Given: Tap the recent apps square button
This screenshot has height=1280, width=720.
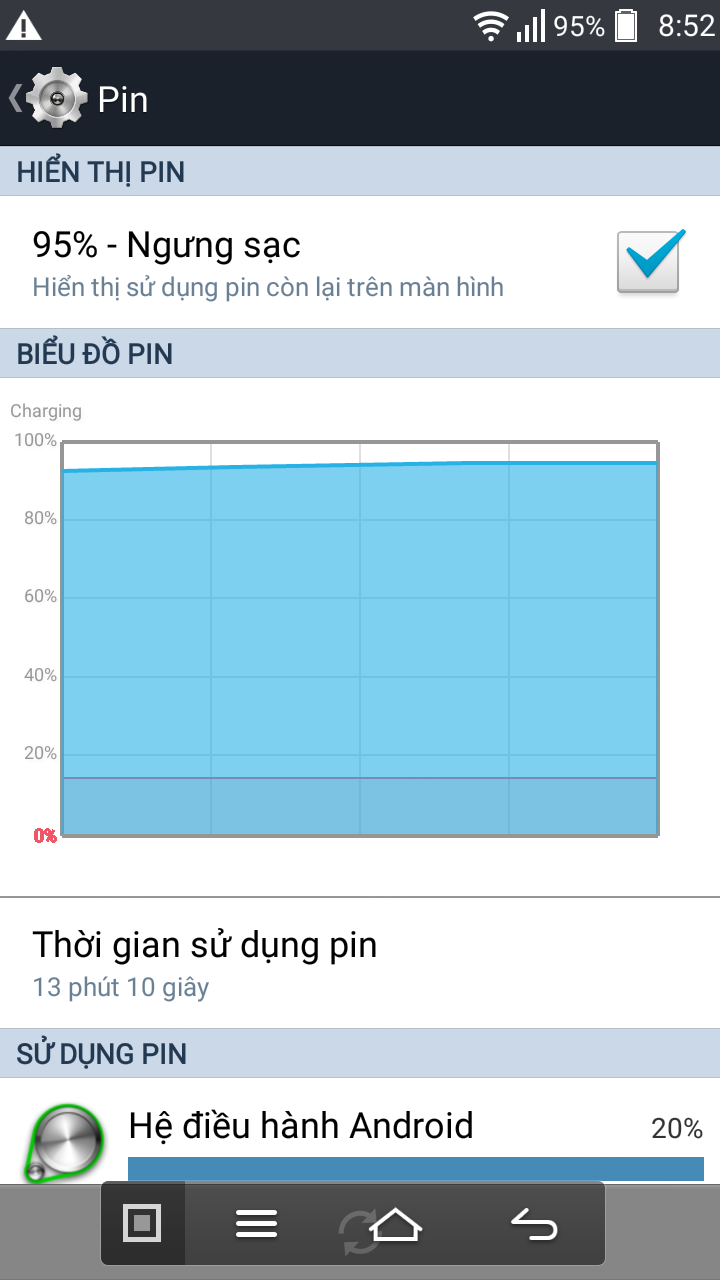Looking at the screenshot, I should (x=143, y=1223).
